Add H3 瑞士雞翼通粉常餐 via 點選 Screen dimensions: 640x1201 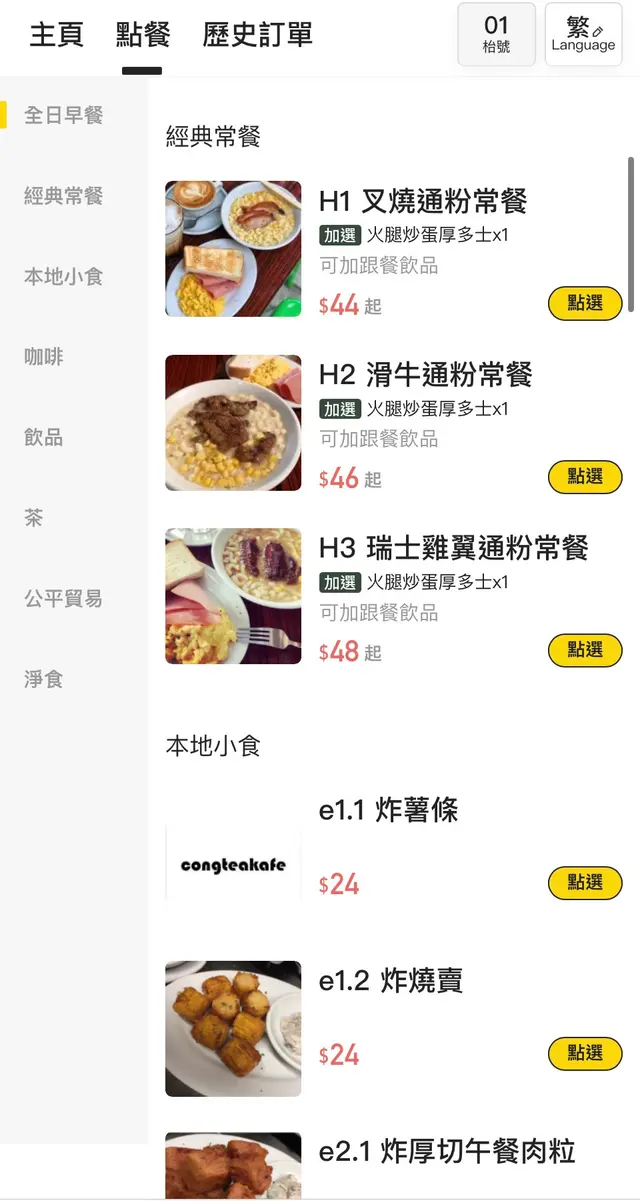tap(585, 650)
